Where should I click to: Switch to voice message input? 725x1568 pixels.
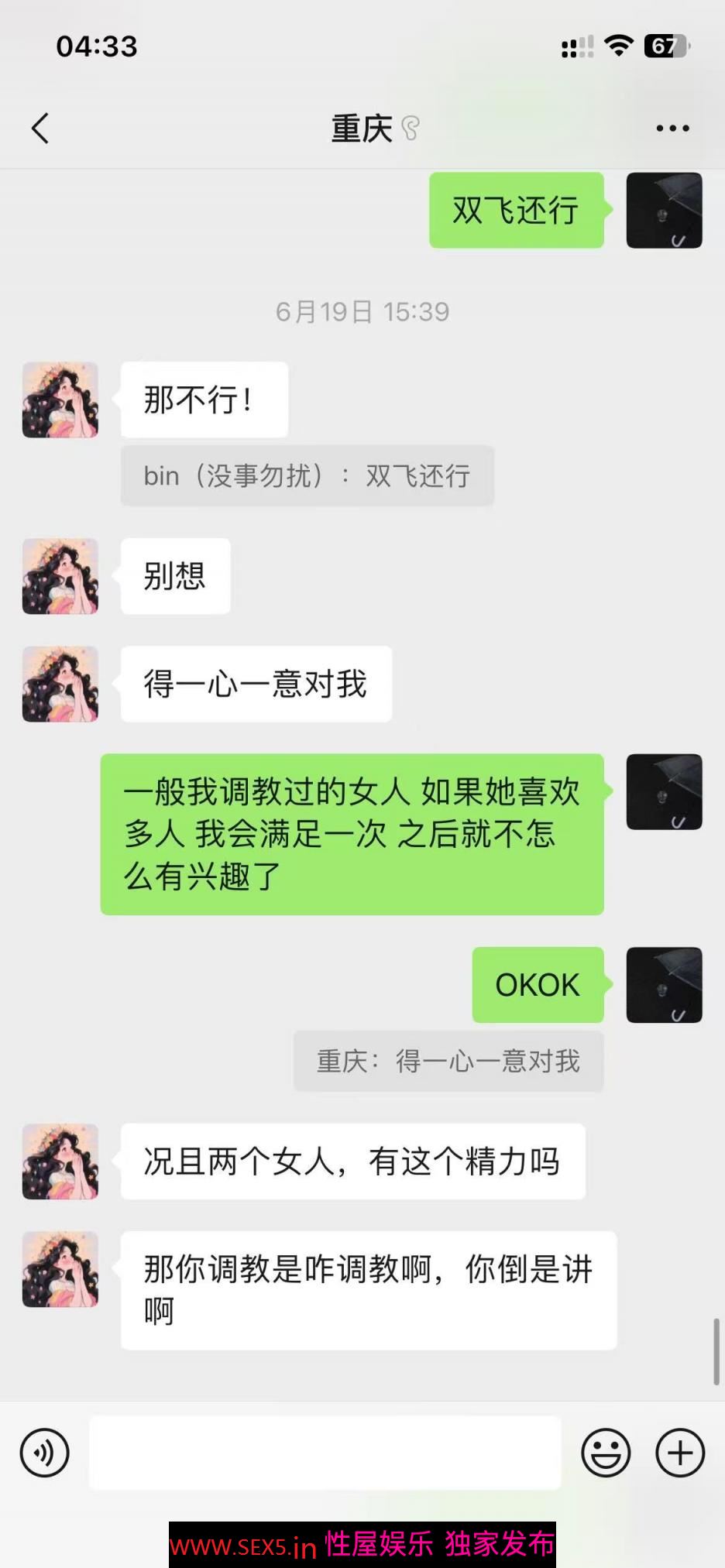tap(44, 1453)
